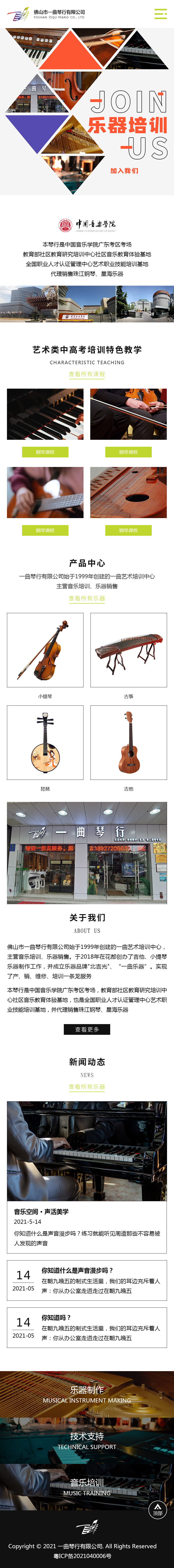Screen dimensions: 174x1568
Task: Tap the 加入我们 link on the banner
Action: 124,170
